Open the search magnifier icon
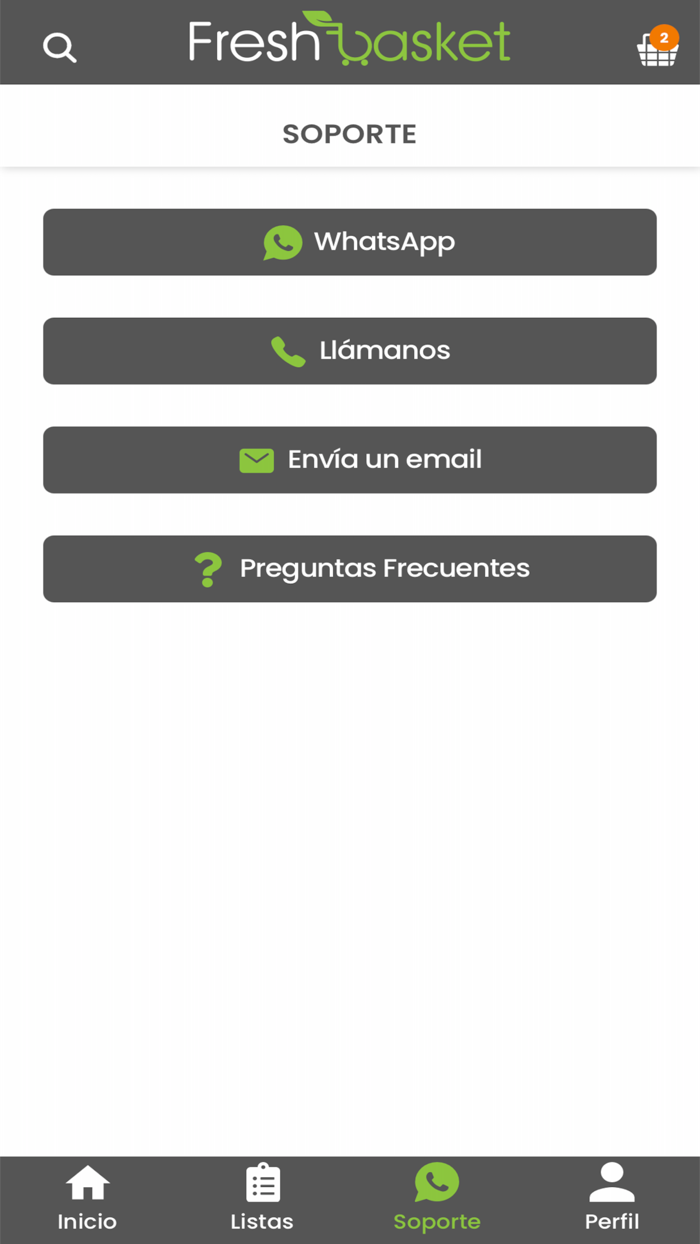This screenshot has height=1244, width=700. coord(60,47)
